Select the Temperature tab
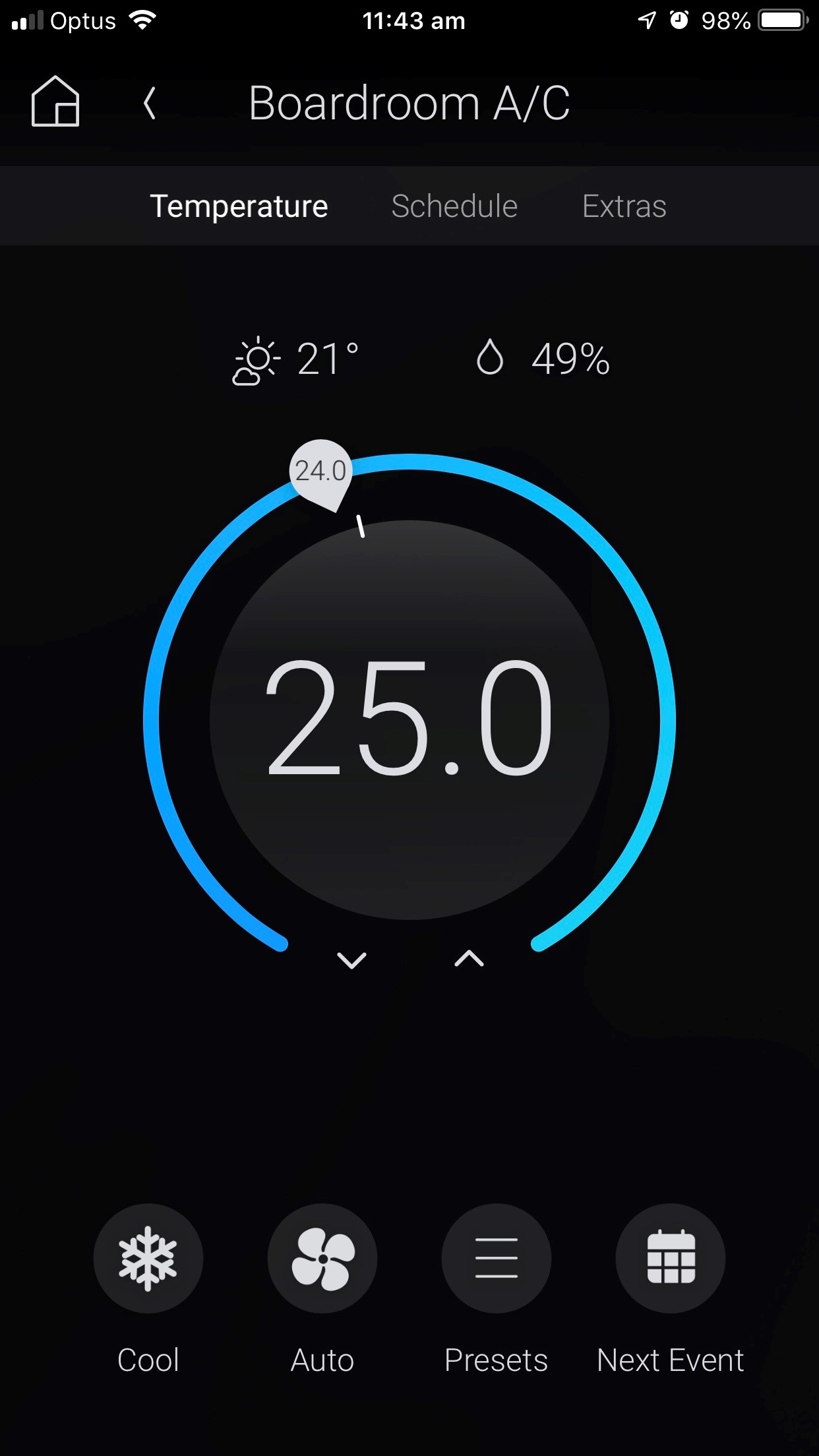819x1456 pixels. coord(239,206)
